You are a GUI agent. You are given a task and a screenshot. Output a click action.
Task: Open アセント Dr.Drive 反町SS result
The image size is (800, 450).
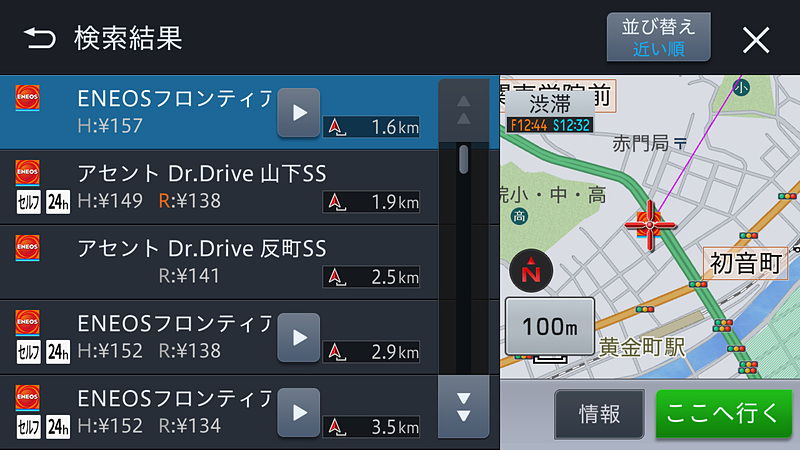tap(200, 262)
